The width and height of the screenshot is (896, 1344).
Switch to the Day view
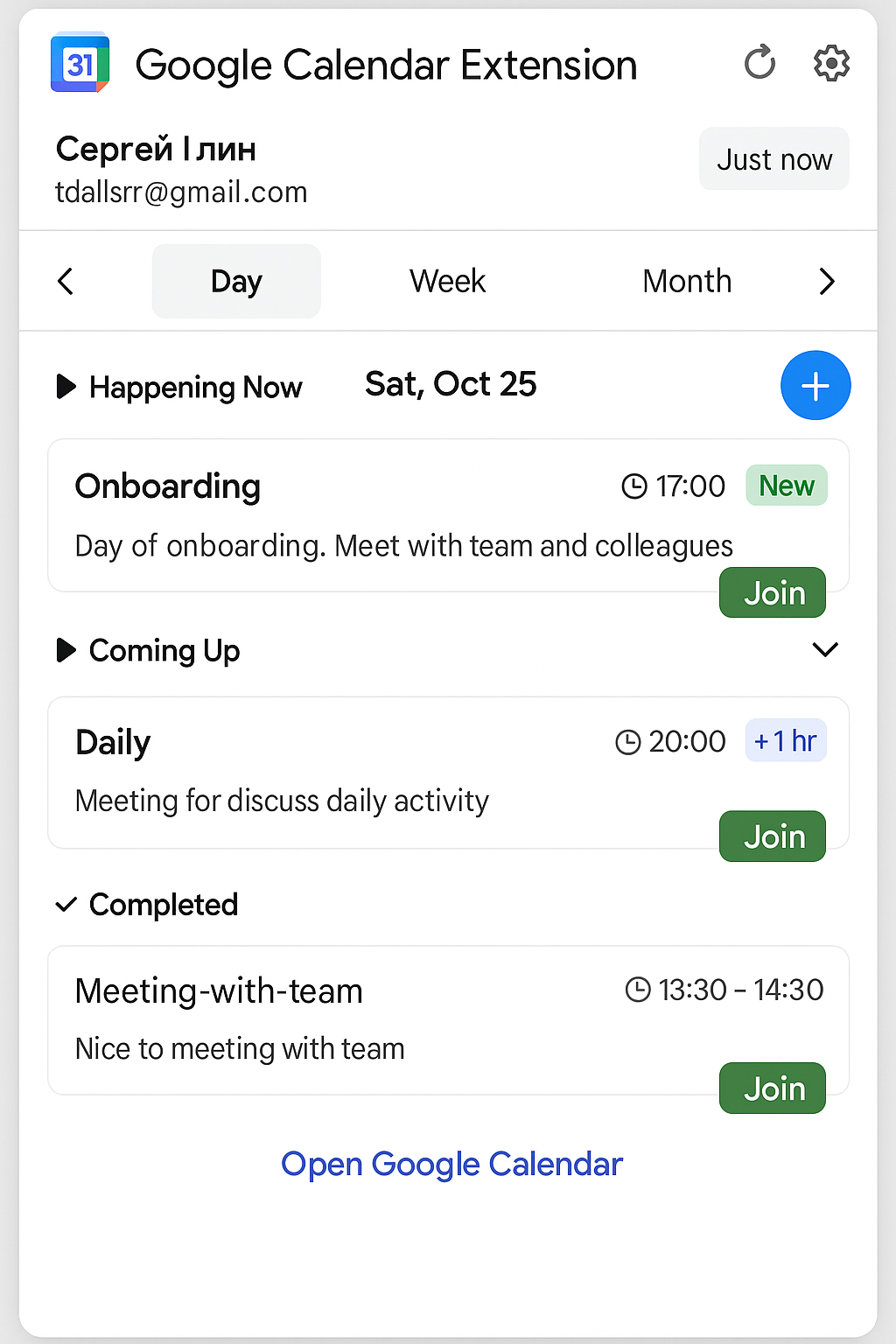click(x=236, y=282)
